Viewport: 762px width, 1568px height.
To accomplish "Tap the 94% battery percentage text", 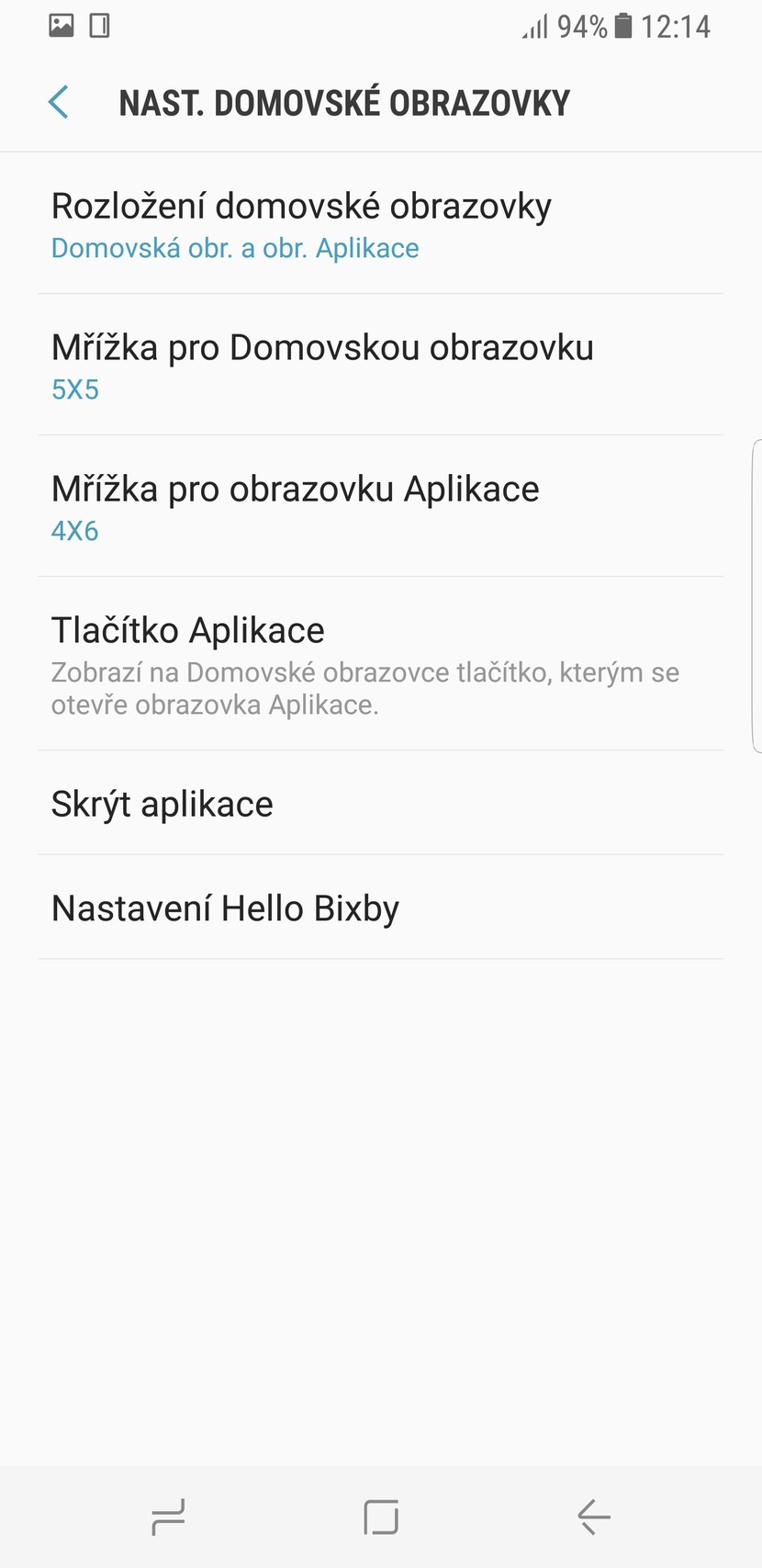I will pyautogui.click(x=581, y=25).
